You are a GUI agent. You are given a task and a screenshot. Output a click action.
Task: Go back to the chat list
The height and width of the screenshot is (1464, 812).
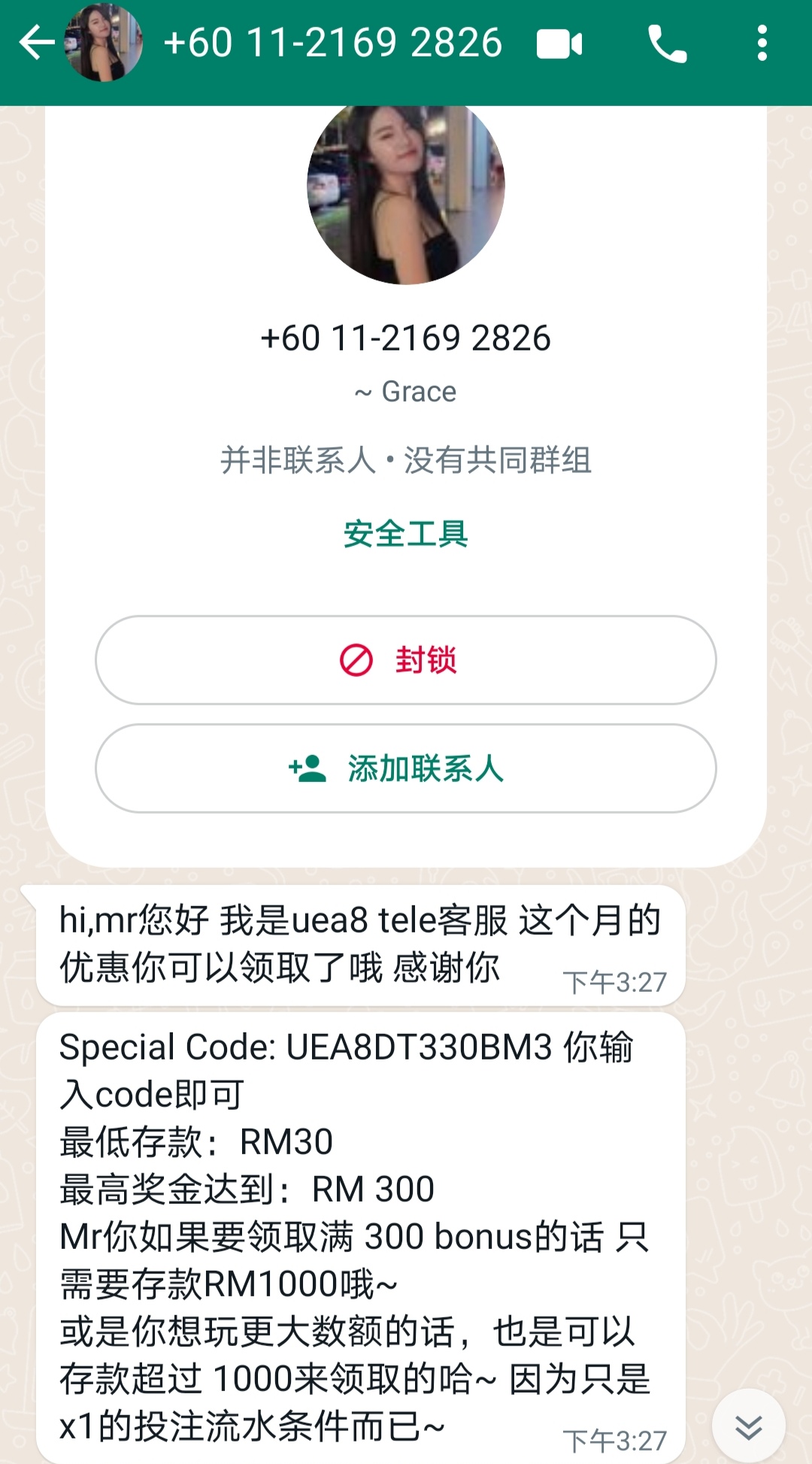point(36,43)
